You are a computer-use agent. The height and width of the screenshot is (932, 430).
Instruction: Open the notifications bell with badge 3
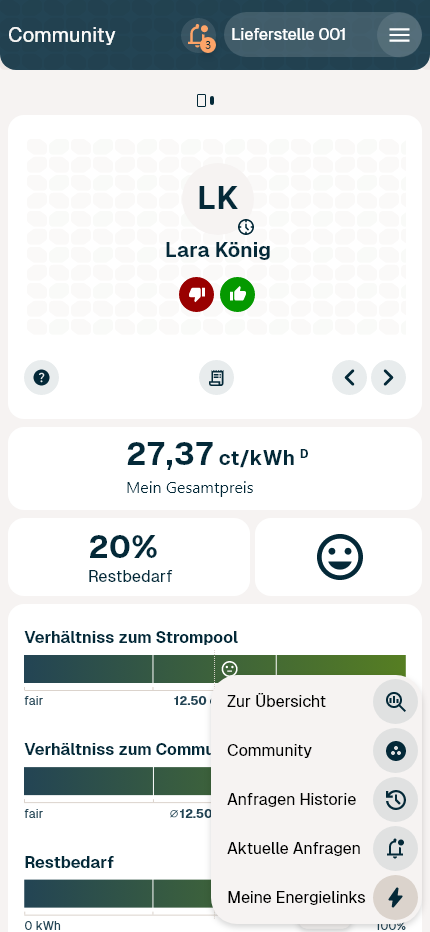coord(199,36)
